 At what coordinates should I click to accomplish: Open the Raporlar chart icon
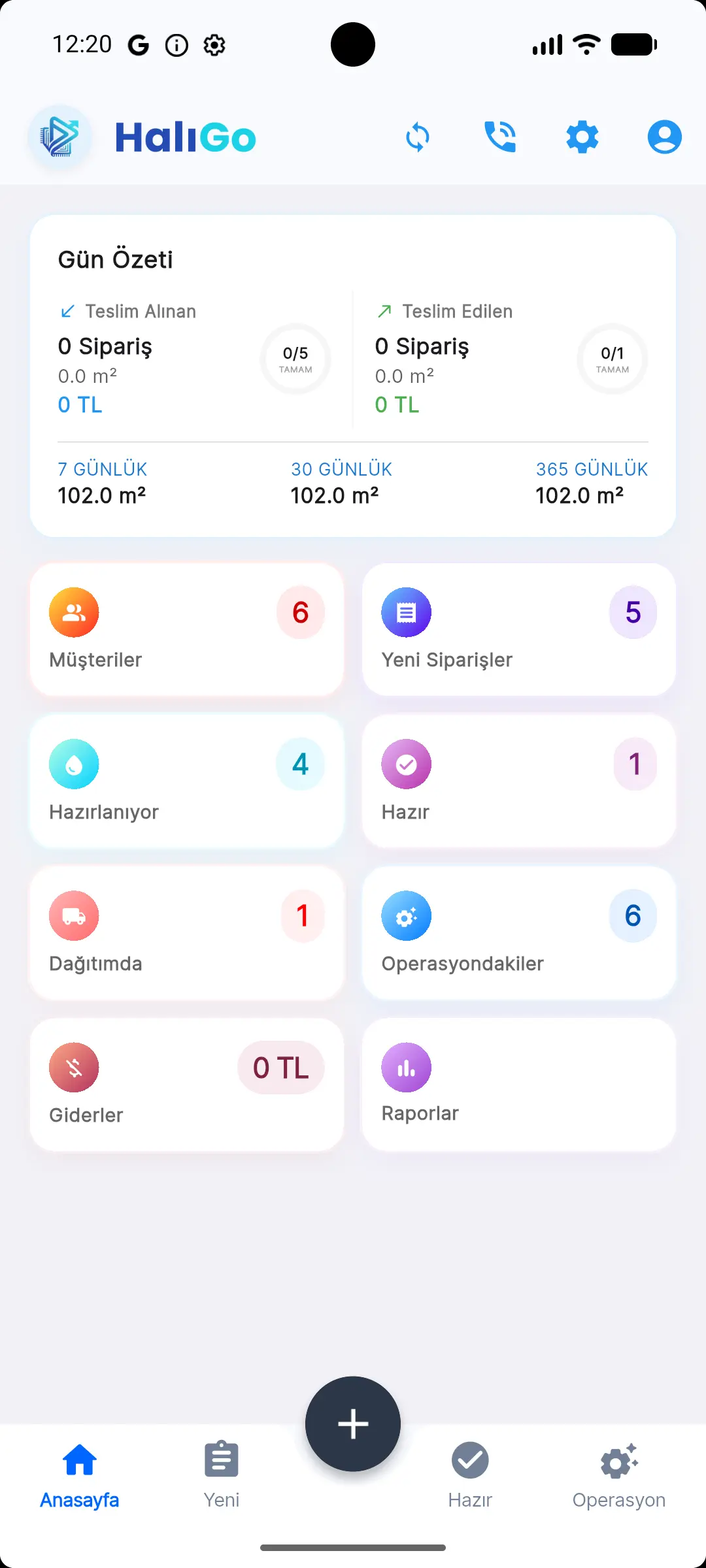pos(406,1067)
